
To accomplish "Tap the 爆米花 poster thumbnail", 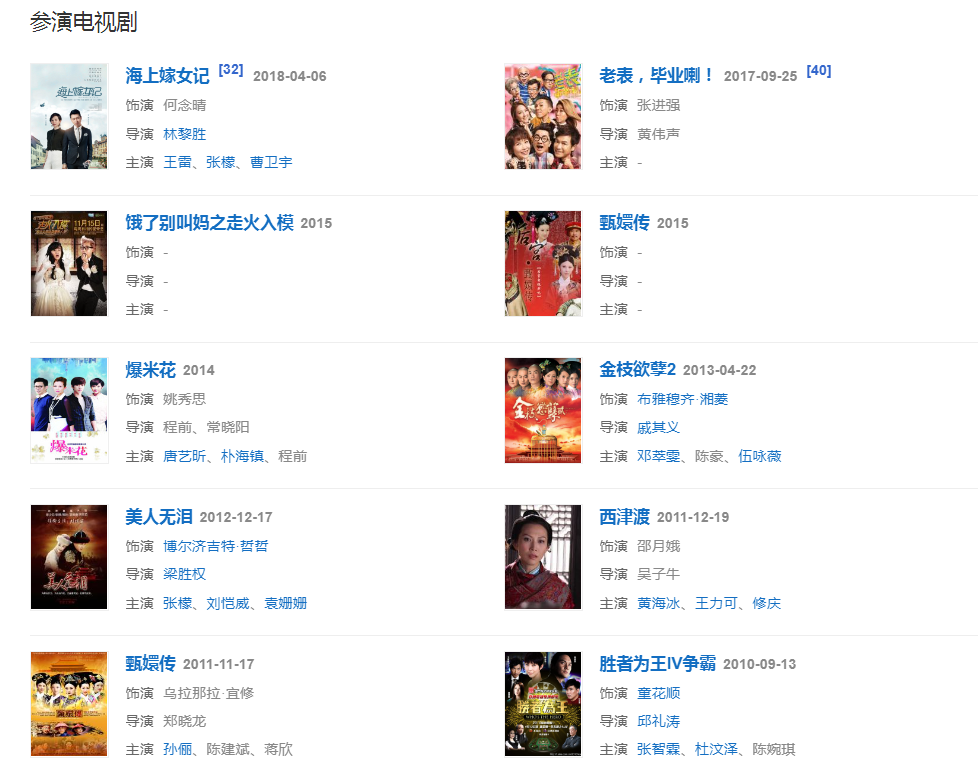I will coord(69,411).
